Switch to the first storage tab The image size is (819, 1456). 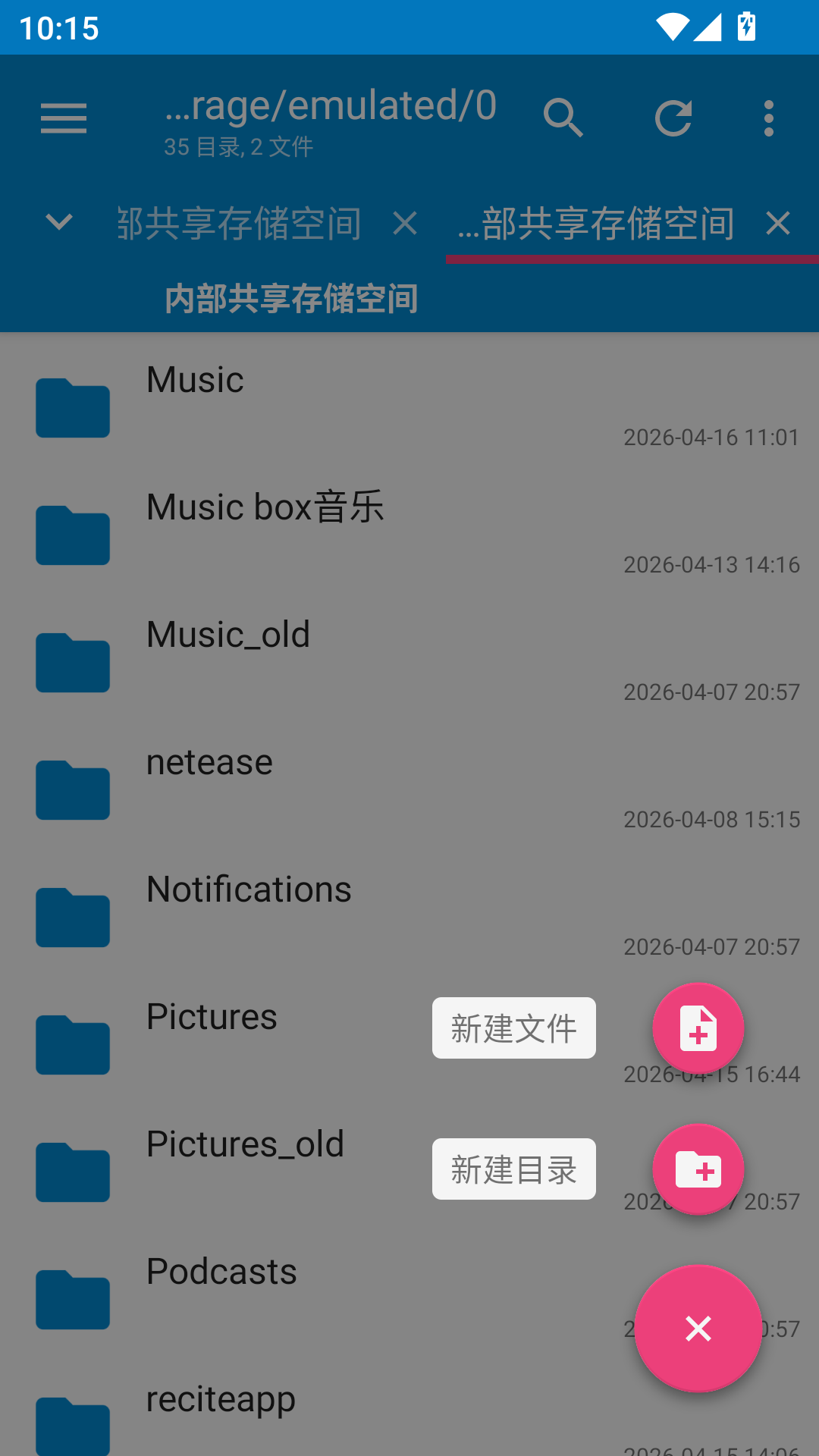click(239, 224)
